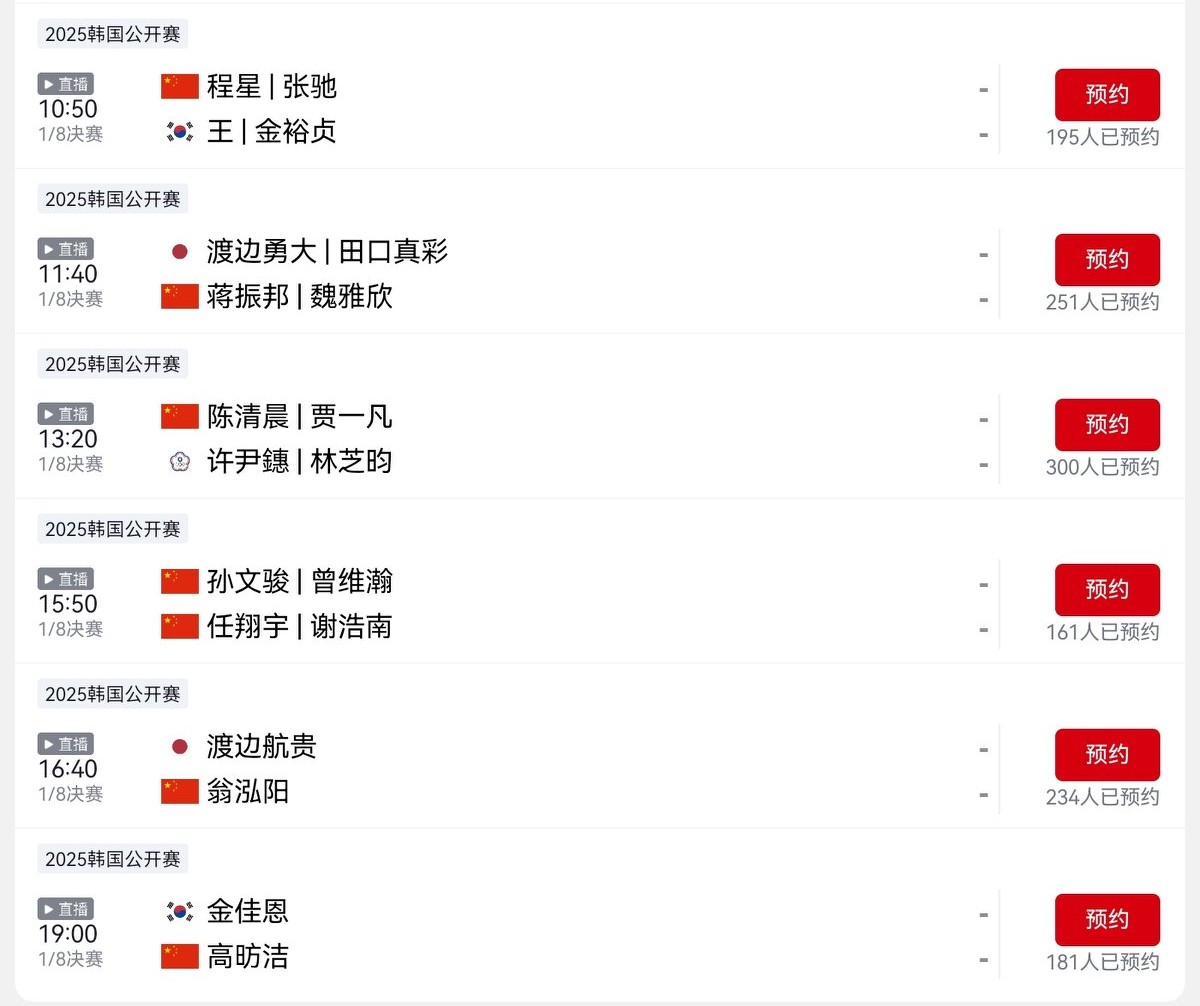Screen dimensions: 1200x1006
Task: Book the 陈清晨 | 贾一凡 match reminder
Action: pos(1107,425)
